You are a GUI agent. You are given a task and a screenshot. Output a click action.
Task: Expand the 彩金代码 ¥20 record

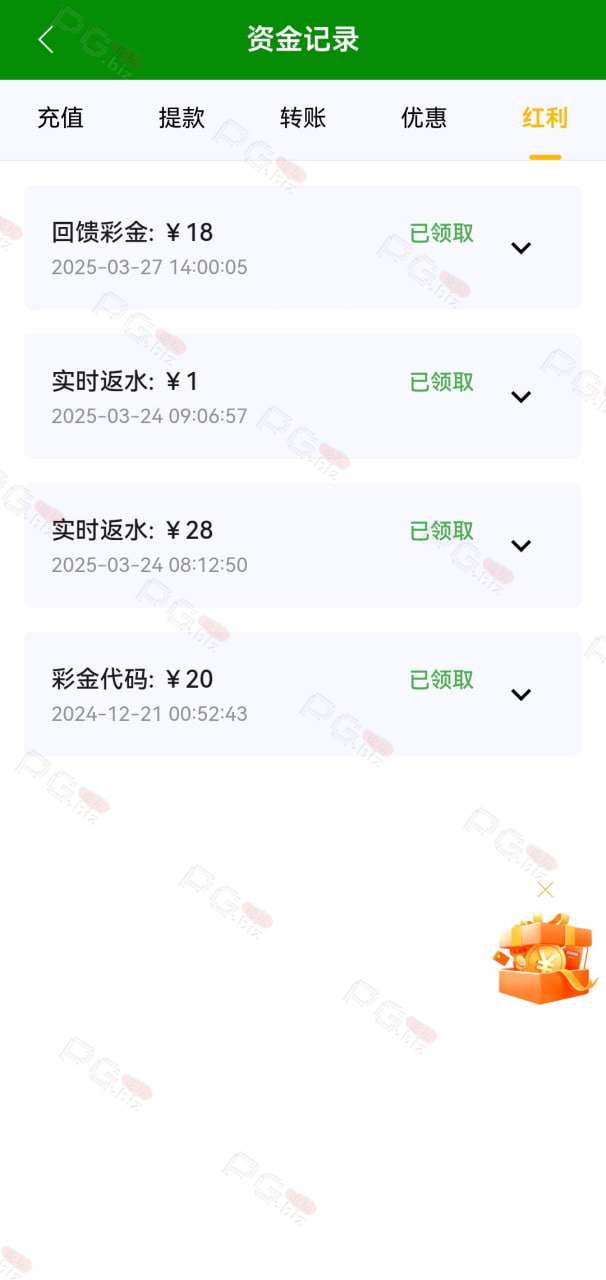[521, 695]
